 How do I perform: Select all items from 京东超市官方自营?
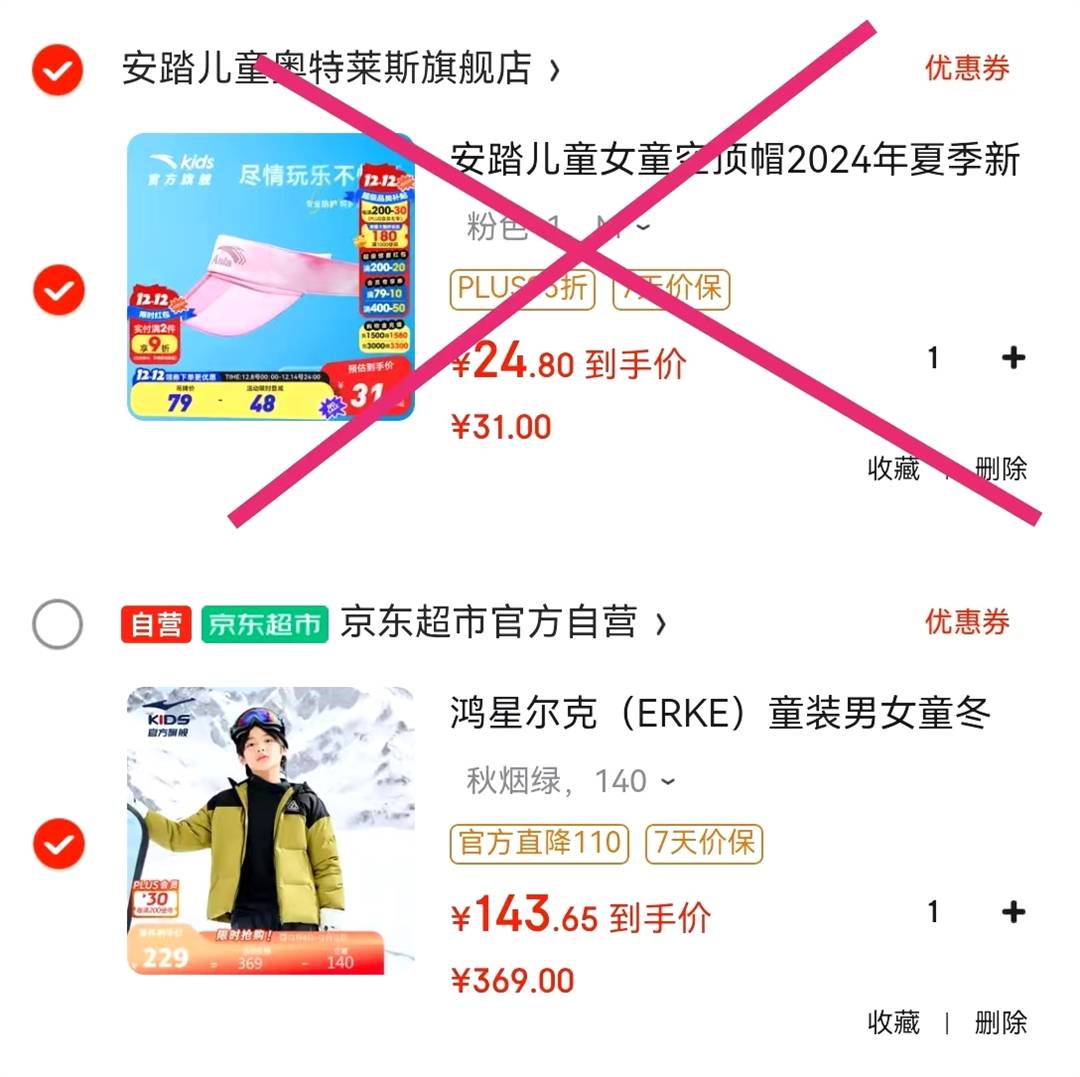(x=57, y=624)
